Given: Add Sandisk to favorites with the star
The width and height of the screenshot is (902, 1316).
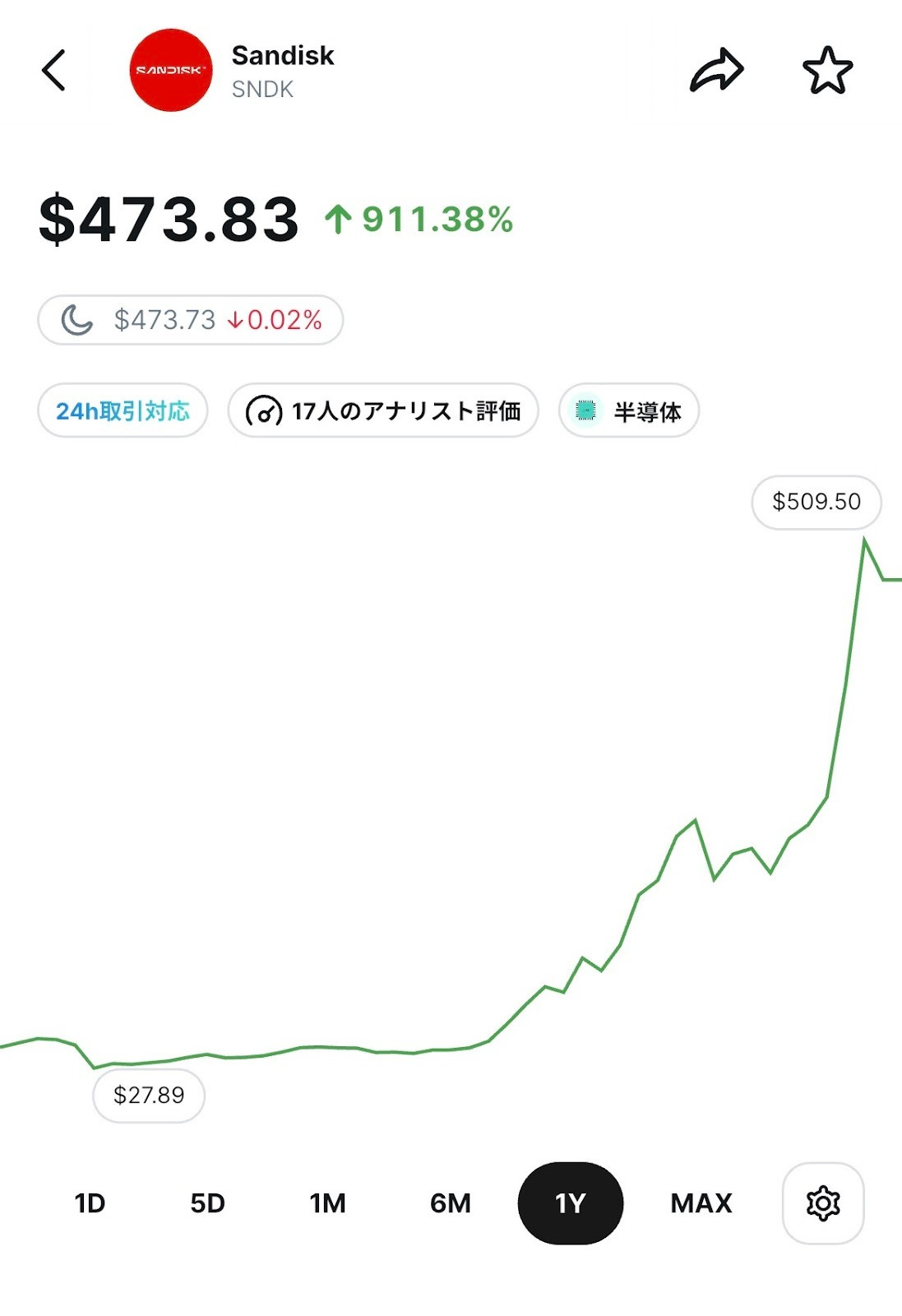Looking at the screenshot, I should click(x=829, y=71).
